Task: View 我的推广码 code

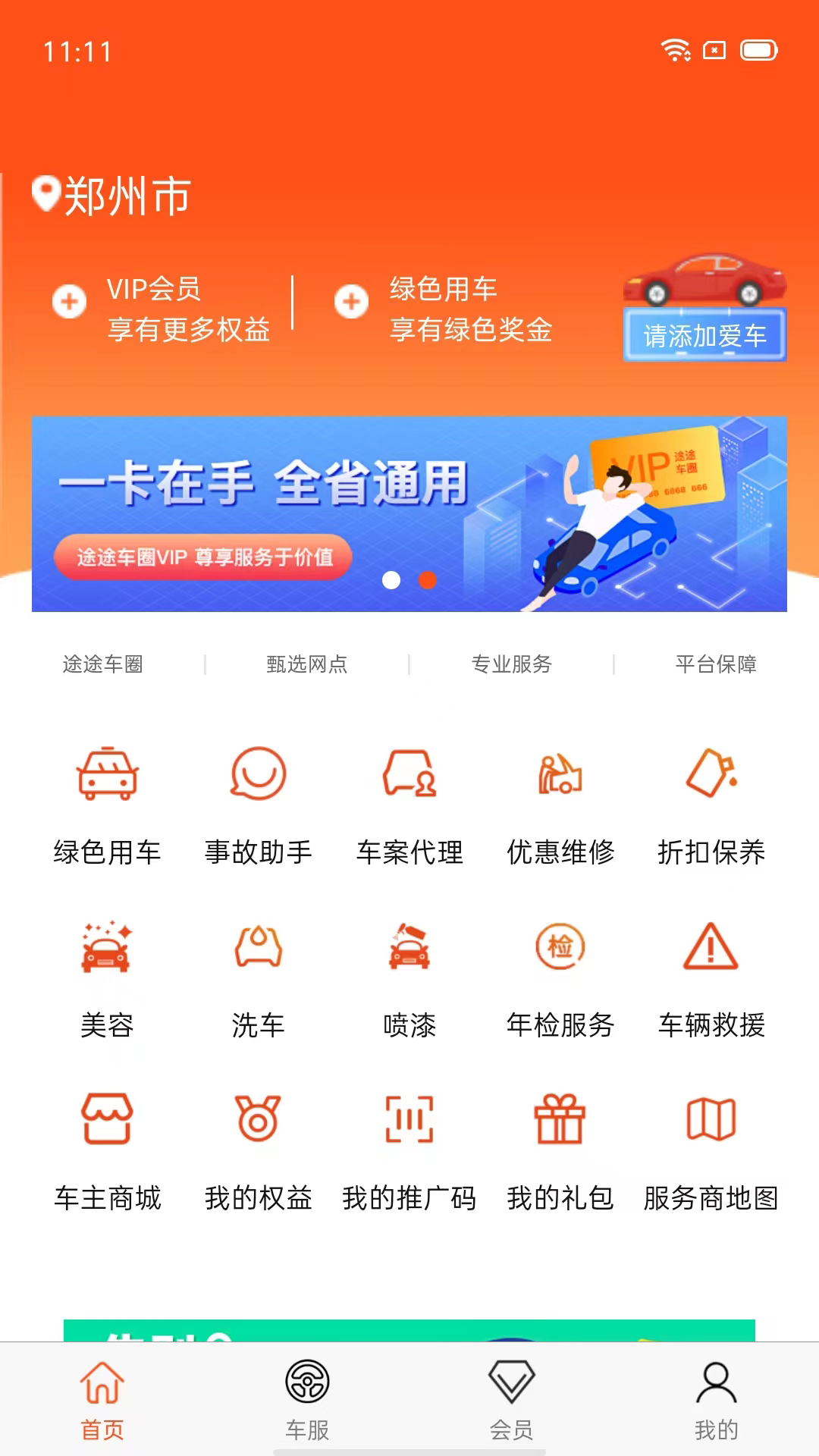Action: 409,1150
